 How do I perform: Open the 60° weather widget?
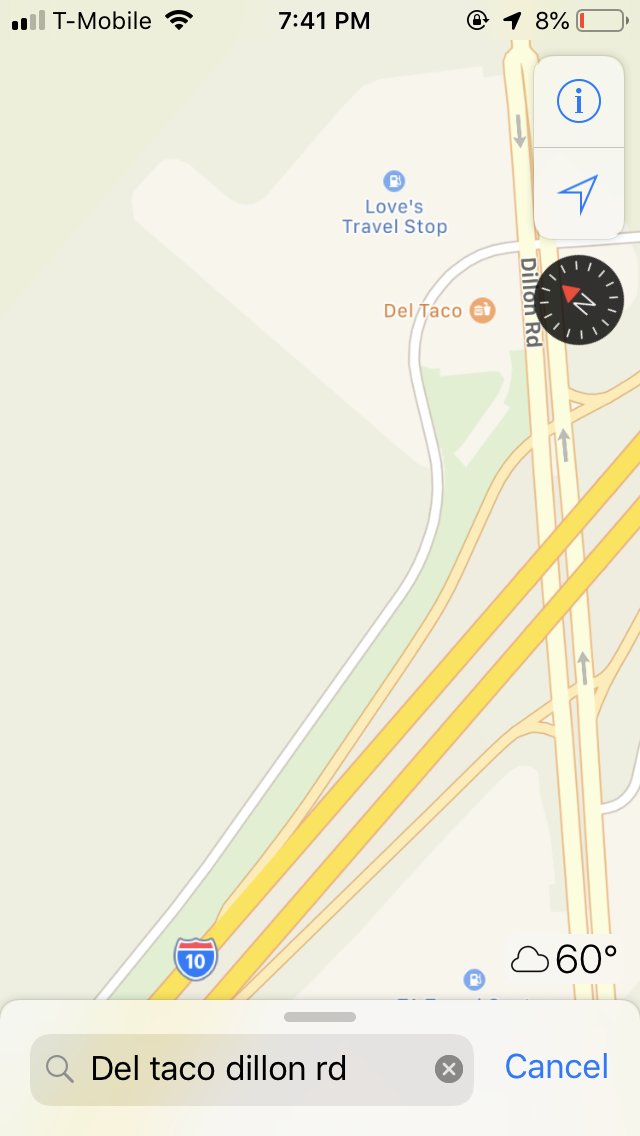pyautogui.click(x=564, y=958)
